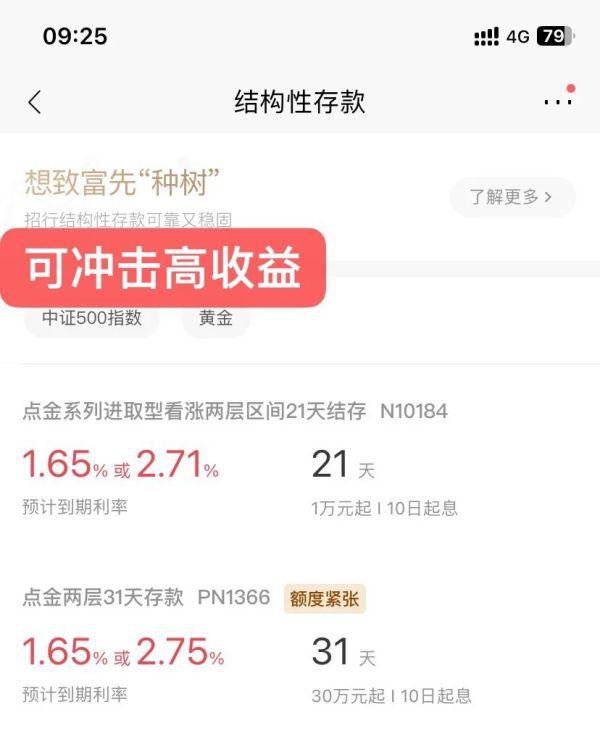This screenshot has height=731, width=600.
Task: Open the three-dot overflow menu
Action: click(557, 102)
